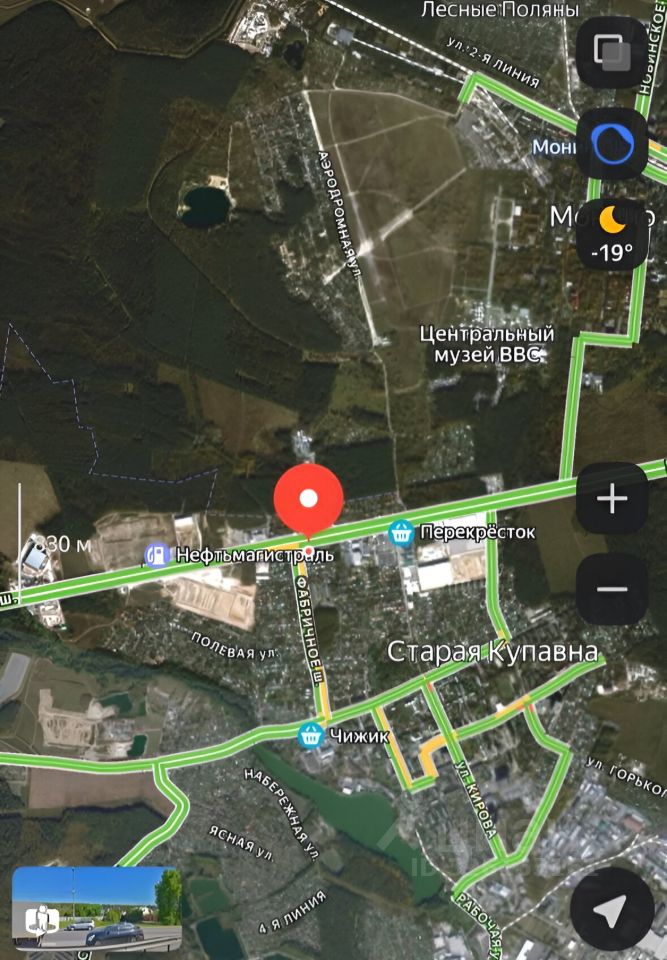Center the map on my location

point(610,910)
